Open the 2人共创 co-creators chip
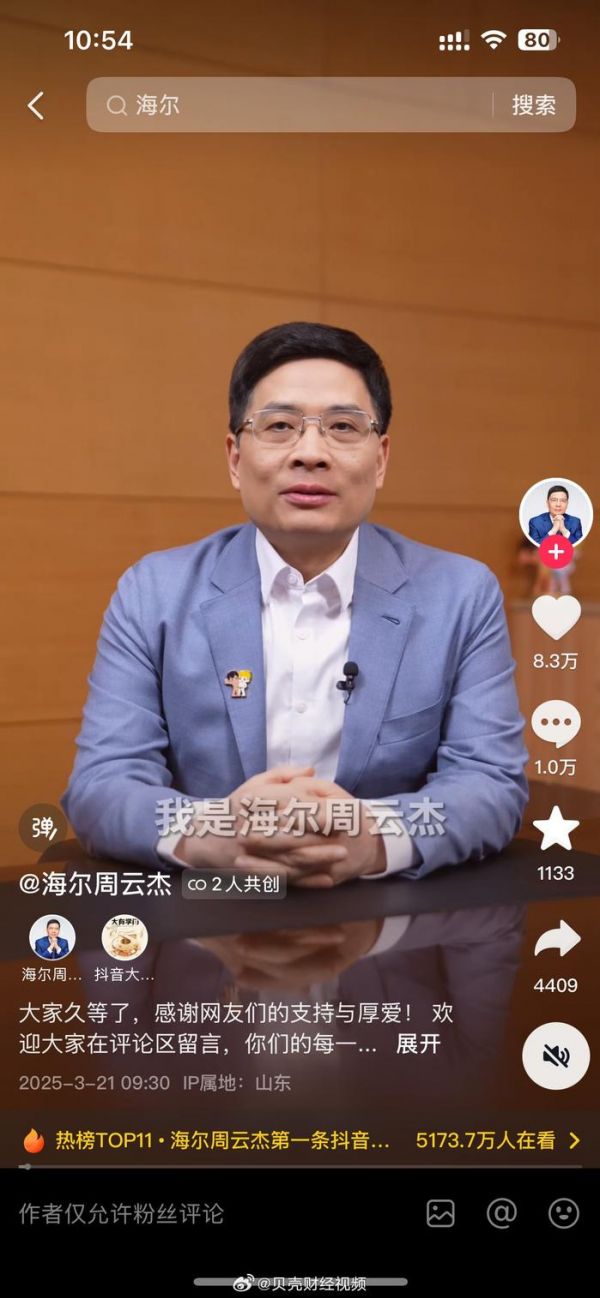 (234, 884)
